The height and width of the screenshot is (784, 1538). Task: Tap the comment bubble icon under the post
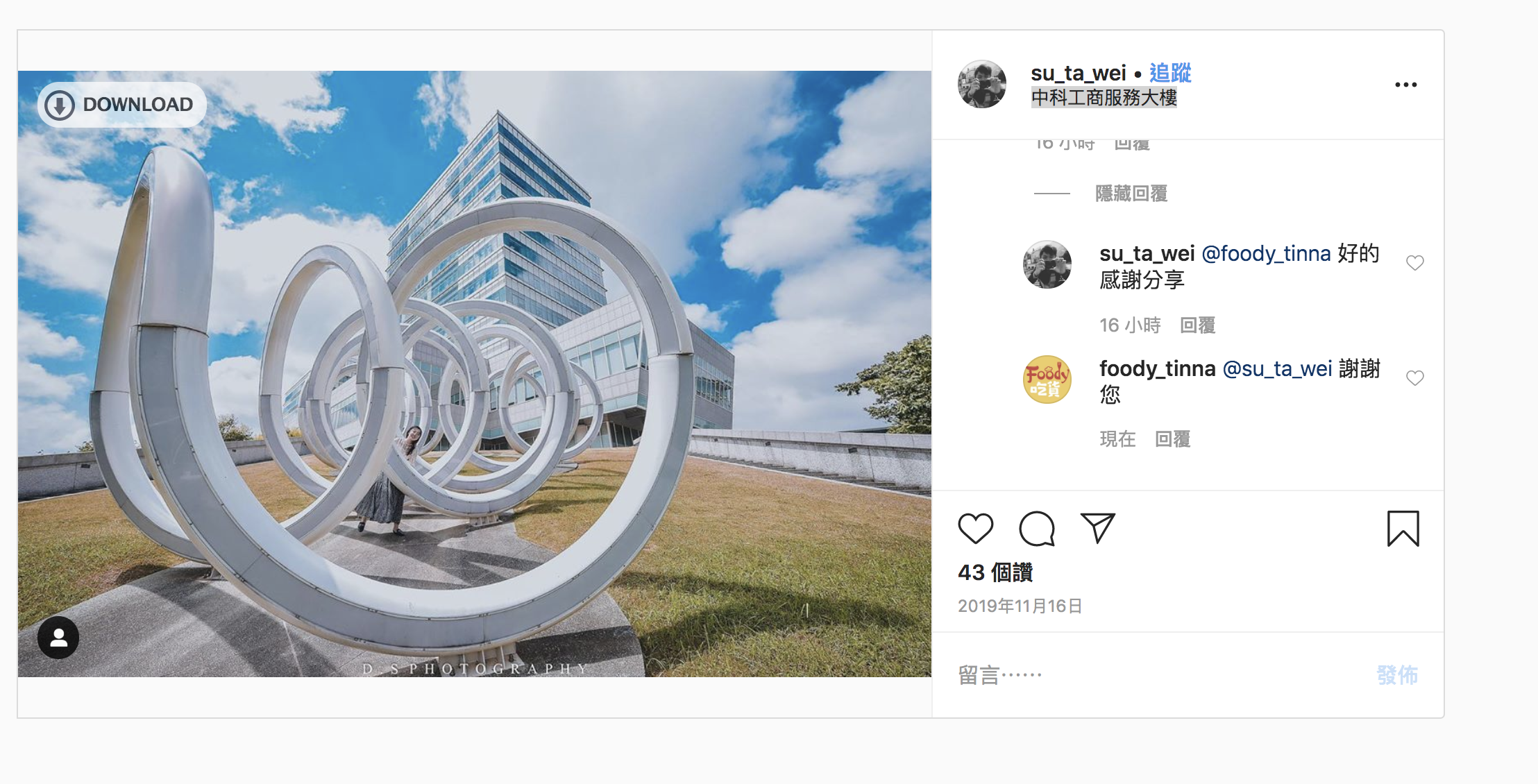1037,529
